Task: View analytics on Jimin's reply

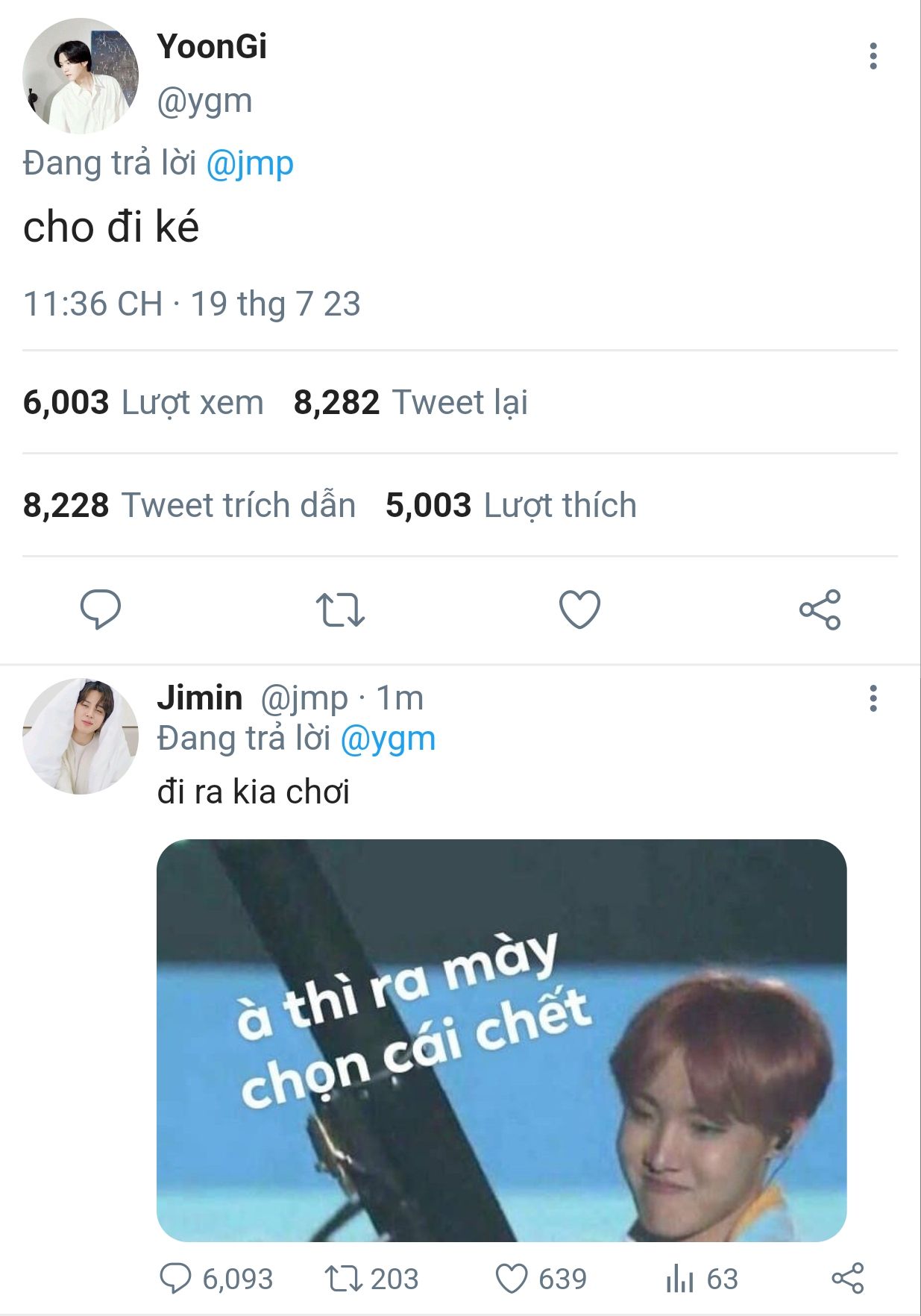Action: point(680,1279)
